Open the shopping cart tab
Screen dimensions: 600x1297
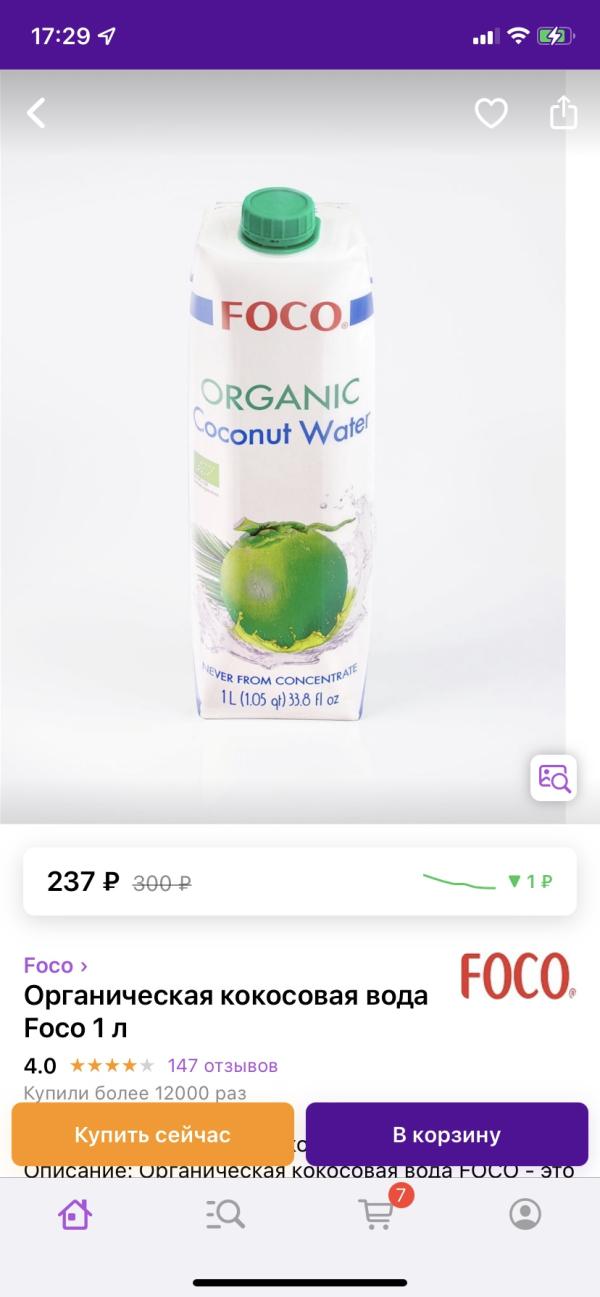[x=376, y=1214]
